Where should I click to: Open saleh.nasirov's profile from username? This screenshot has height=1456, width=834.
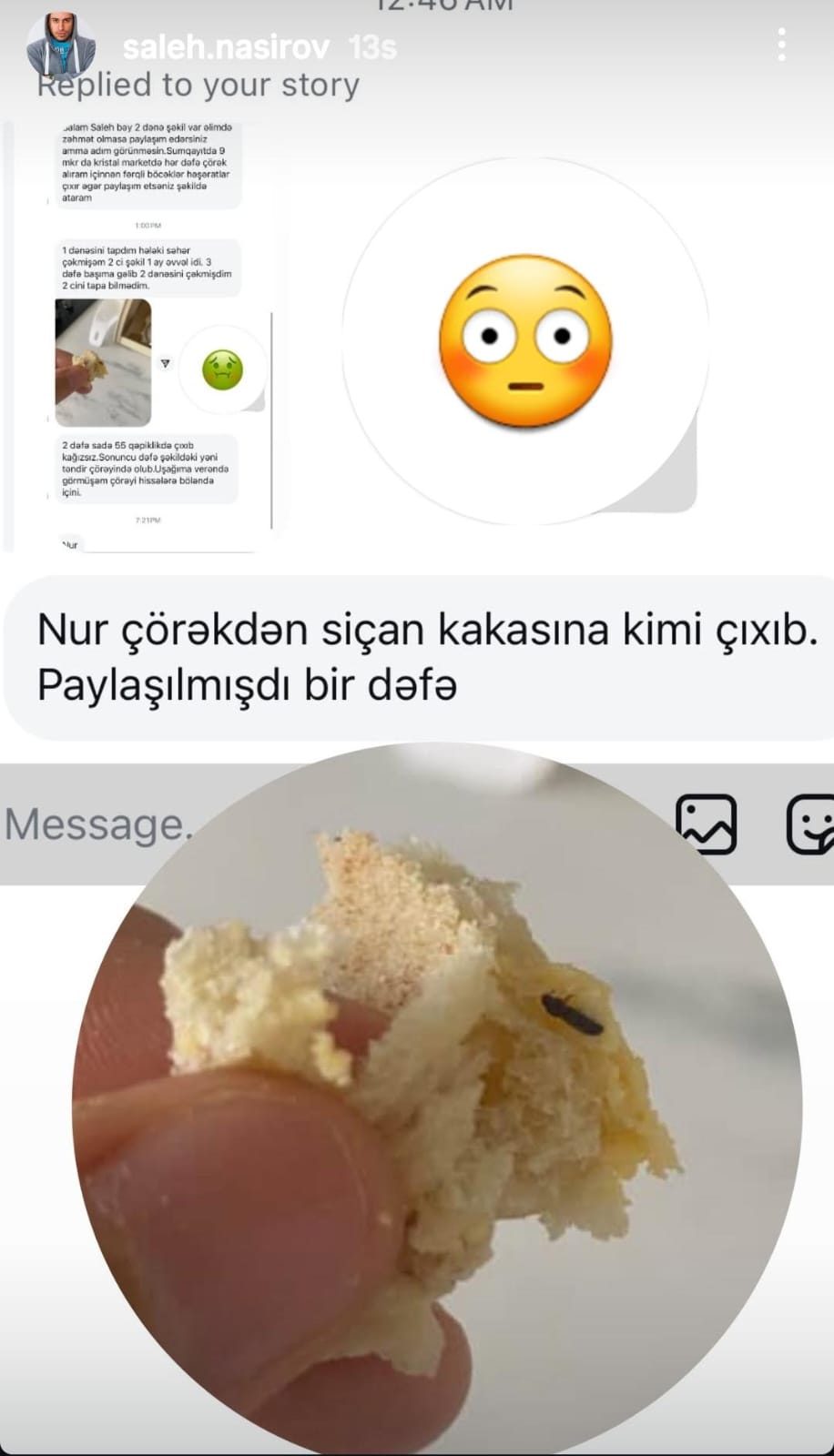coord(226,47)
